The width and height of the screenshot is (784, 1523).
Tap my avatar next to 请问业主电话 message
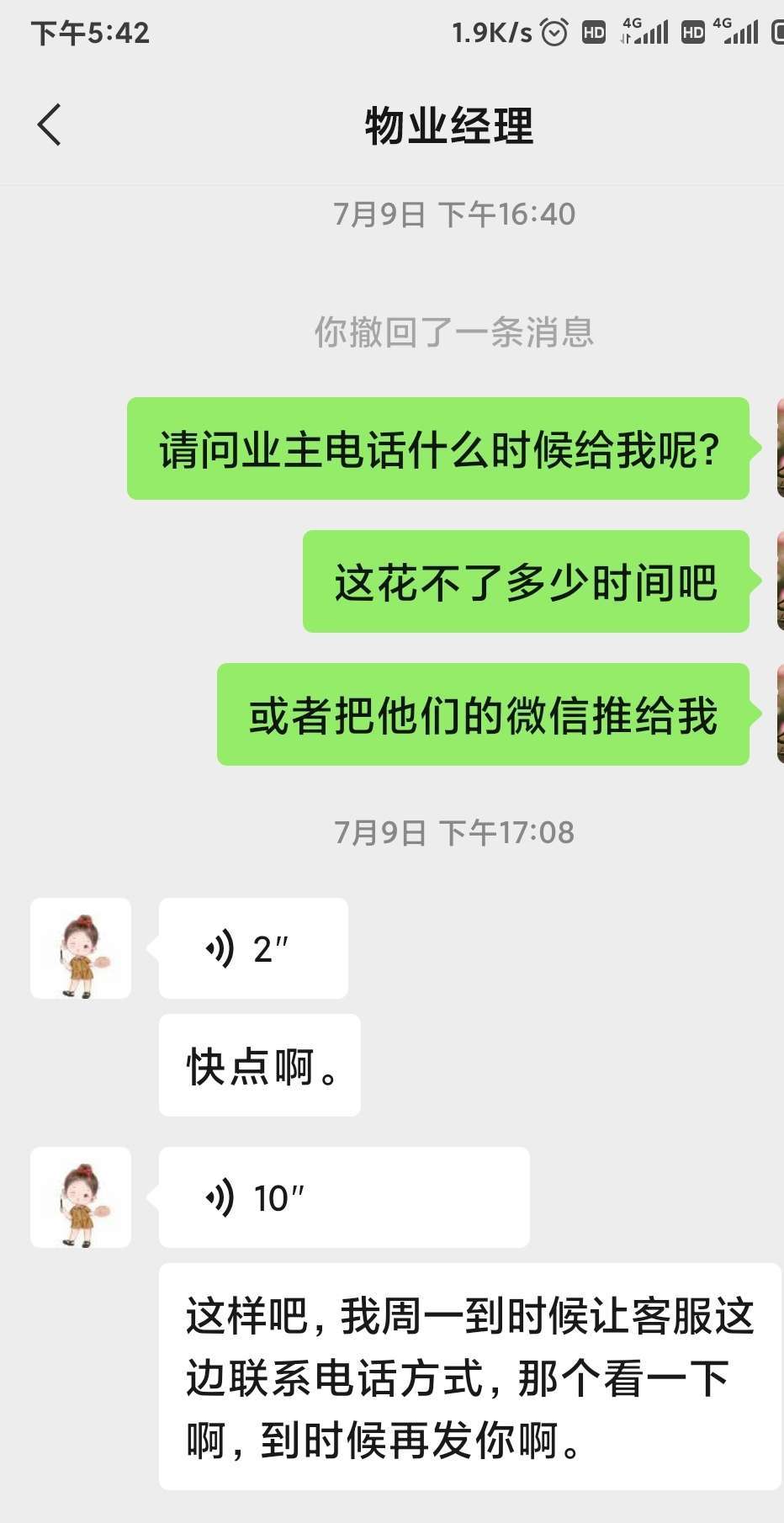tap(779, 448)
